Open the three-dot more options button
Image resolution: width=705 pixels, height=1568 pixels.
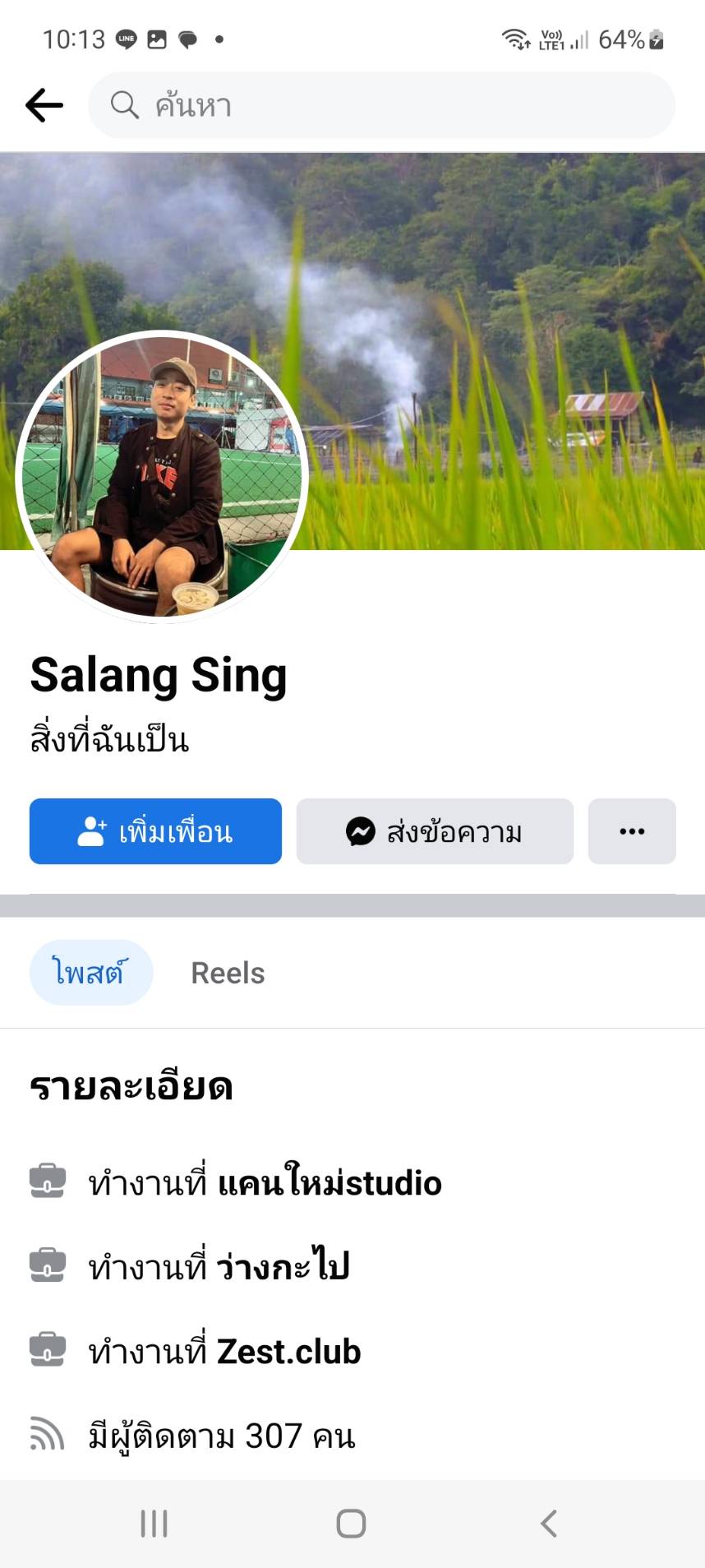click(x=631, y=831)
